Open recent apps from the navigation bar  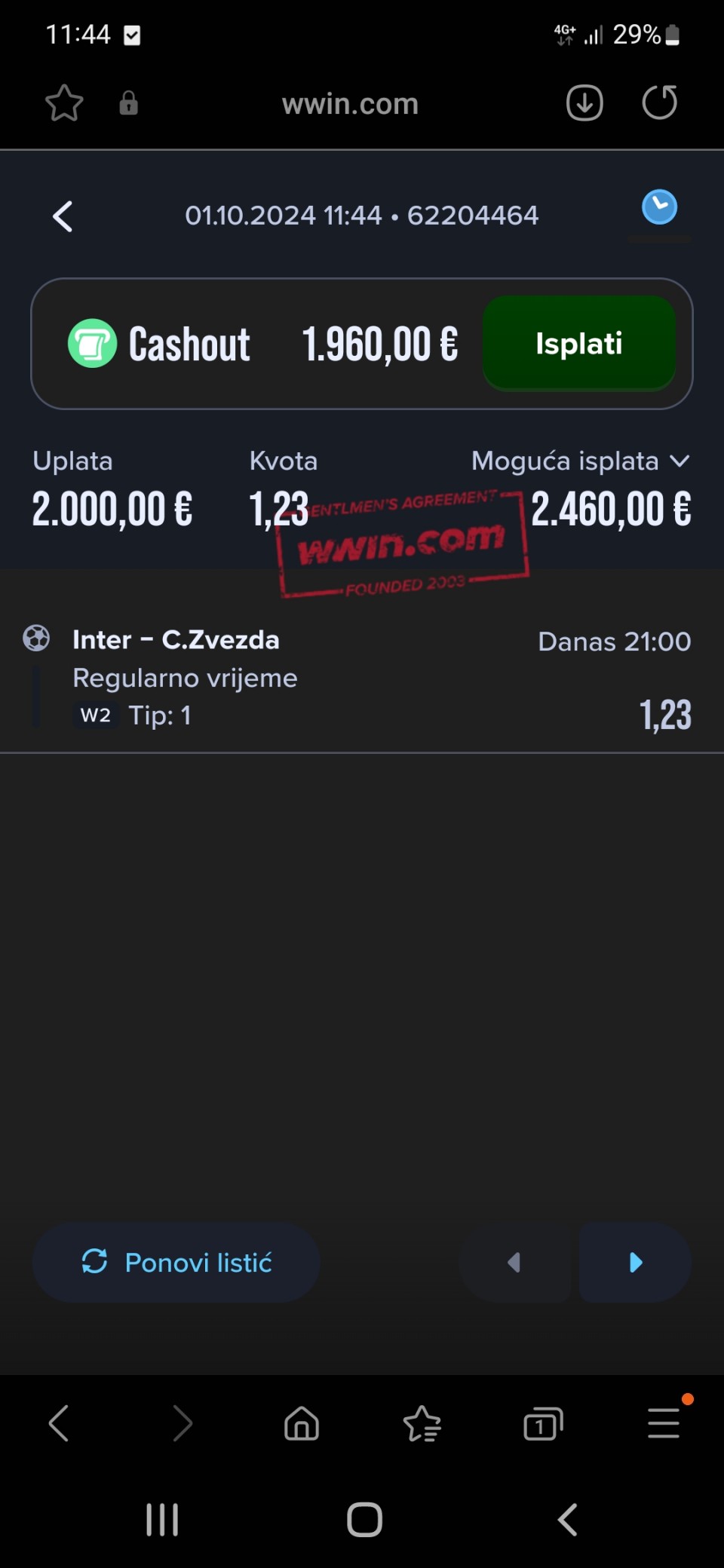[162, 1519]
